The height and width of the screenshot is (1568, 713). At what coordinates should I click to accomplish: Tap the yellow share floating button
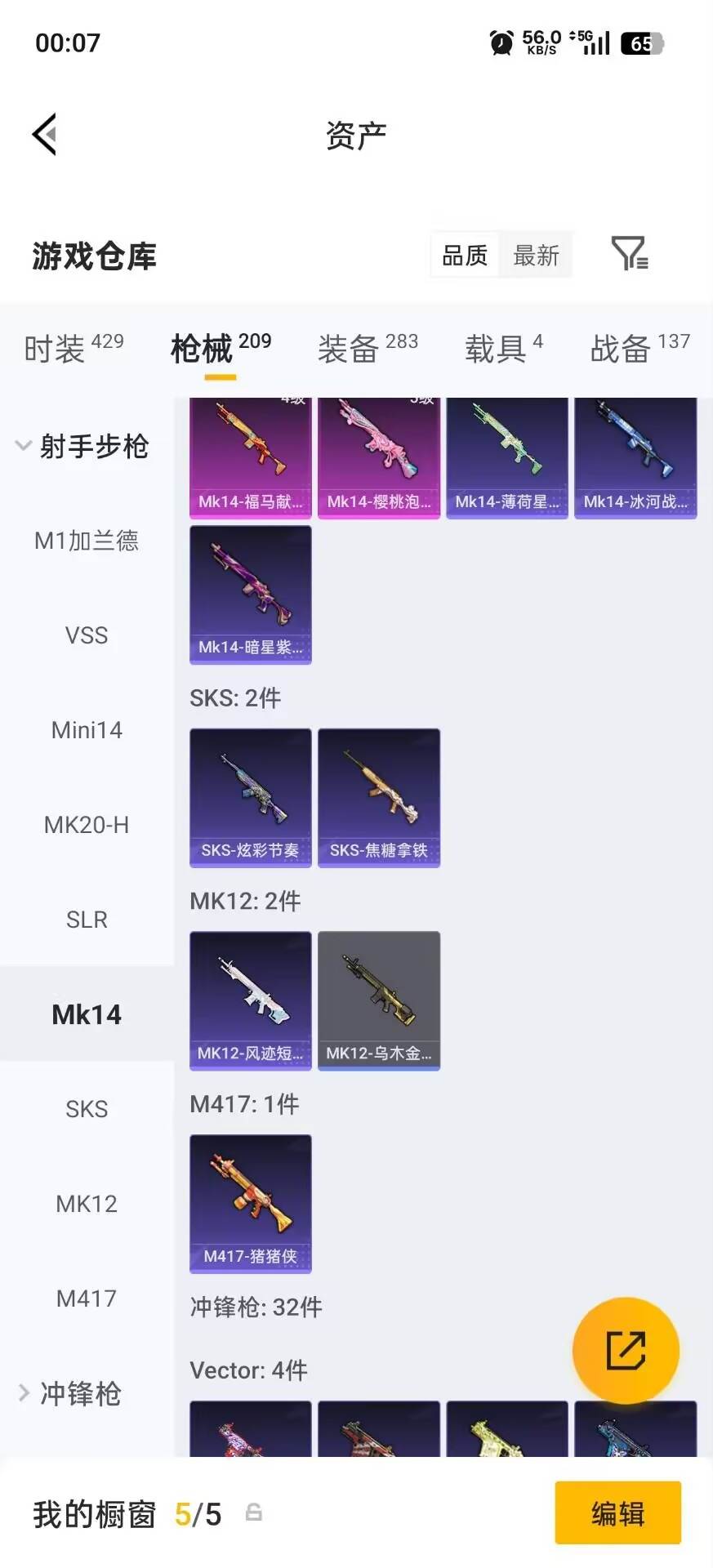click(x=626, y=1351)
